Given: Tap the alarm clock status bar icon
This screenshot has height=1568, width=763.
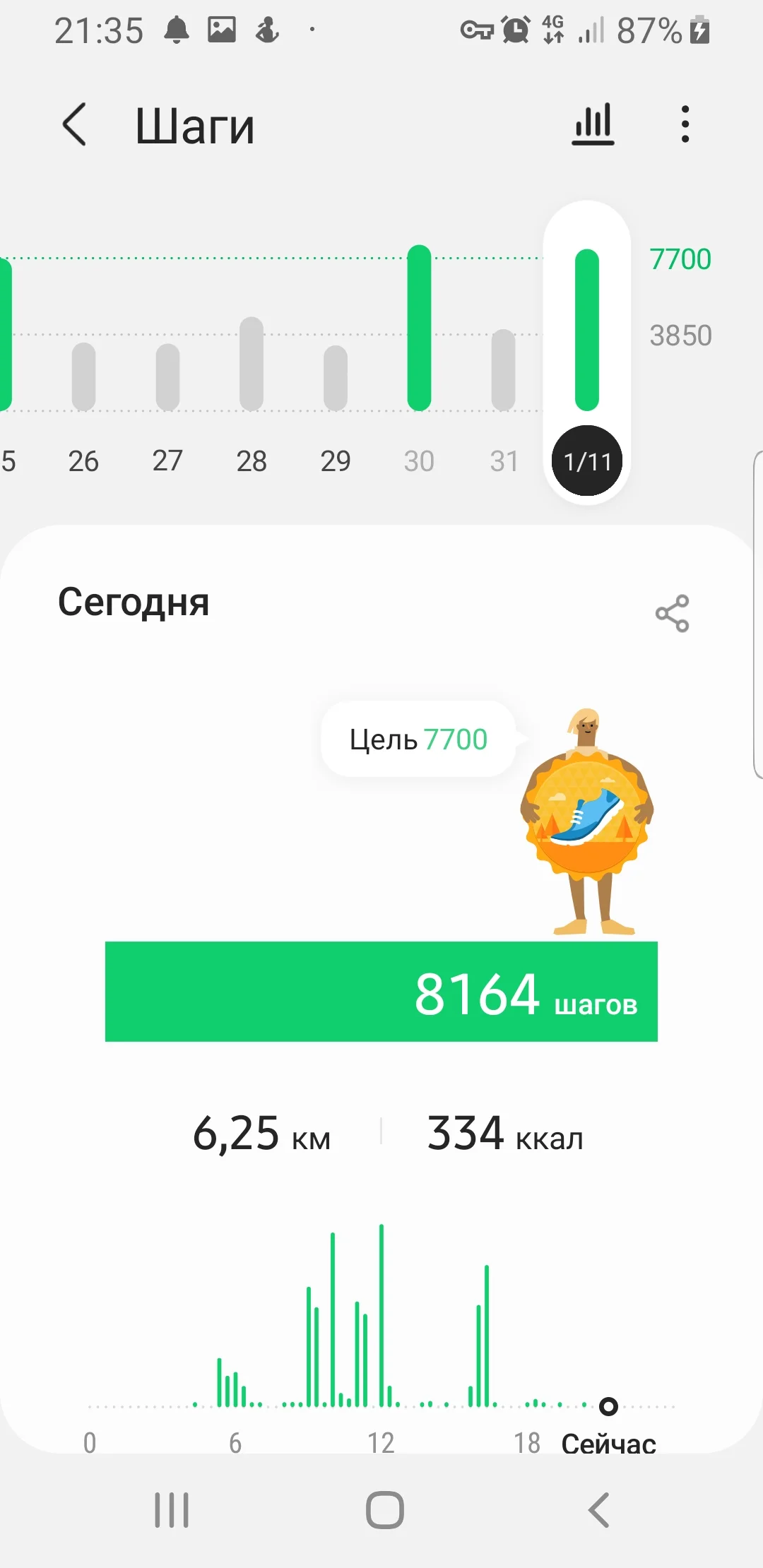Looking at the screenshot, I should 515,30.
